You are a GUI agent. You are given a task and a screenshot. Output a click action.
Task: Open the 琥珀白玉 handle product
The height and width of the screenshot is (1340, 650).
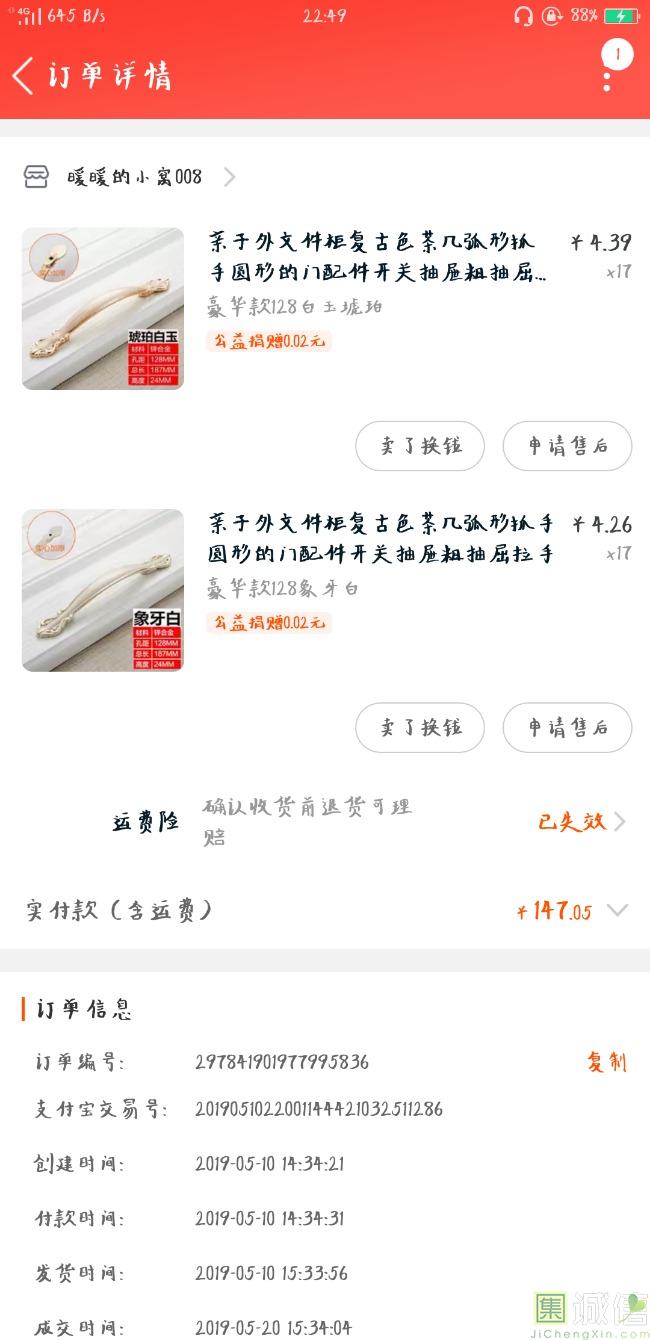pos(103,309)
